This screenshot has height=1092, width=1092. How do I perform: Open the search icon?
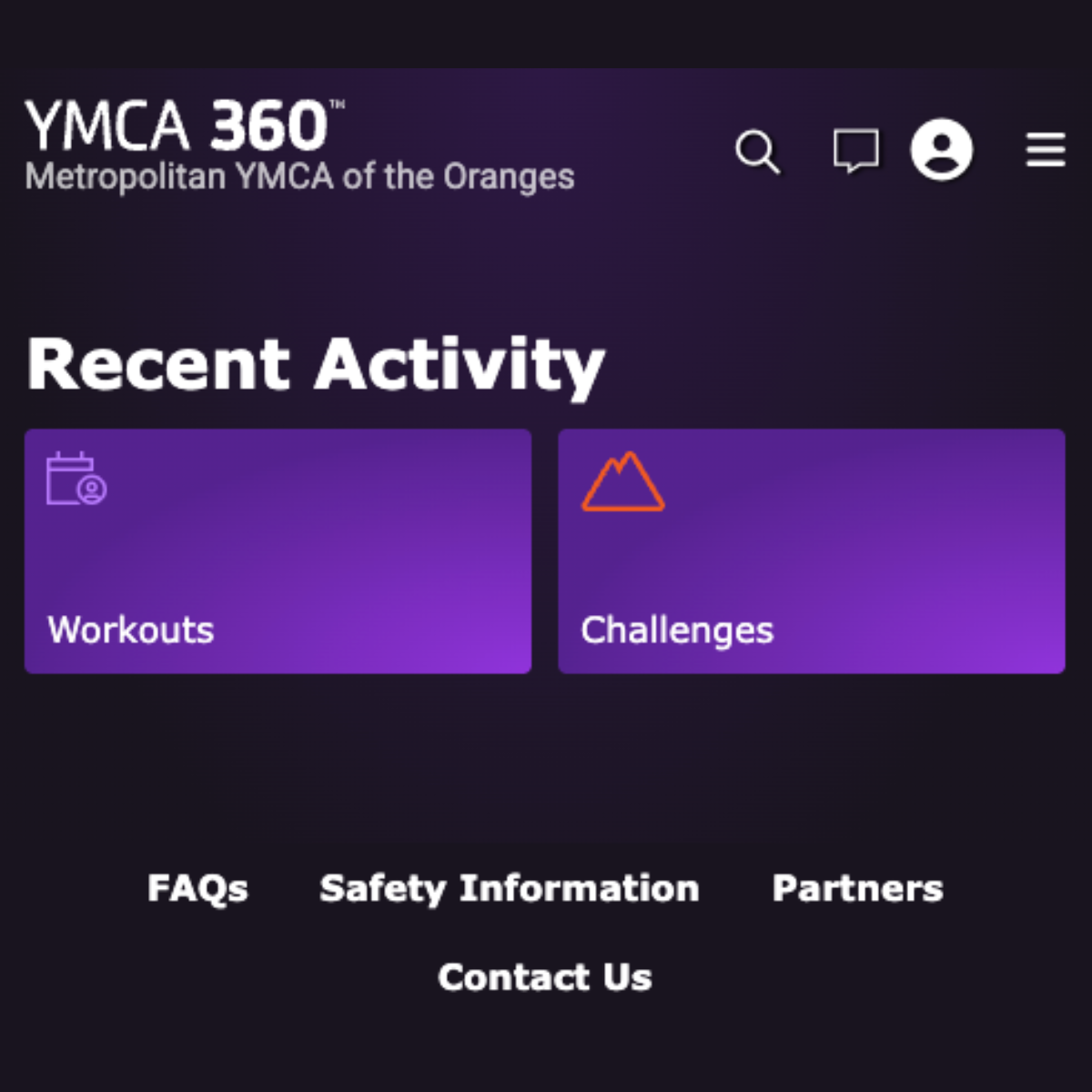(757, 151)
